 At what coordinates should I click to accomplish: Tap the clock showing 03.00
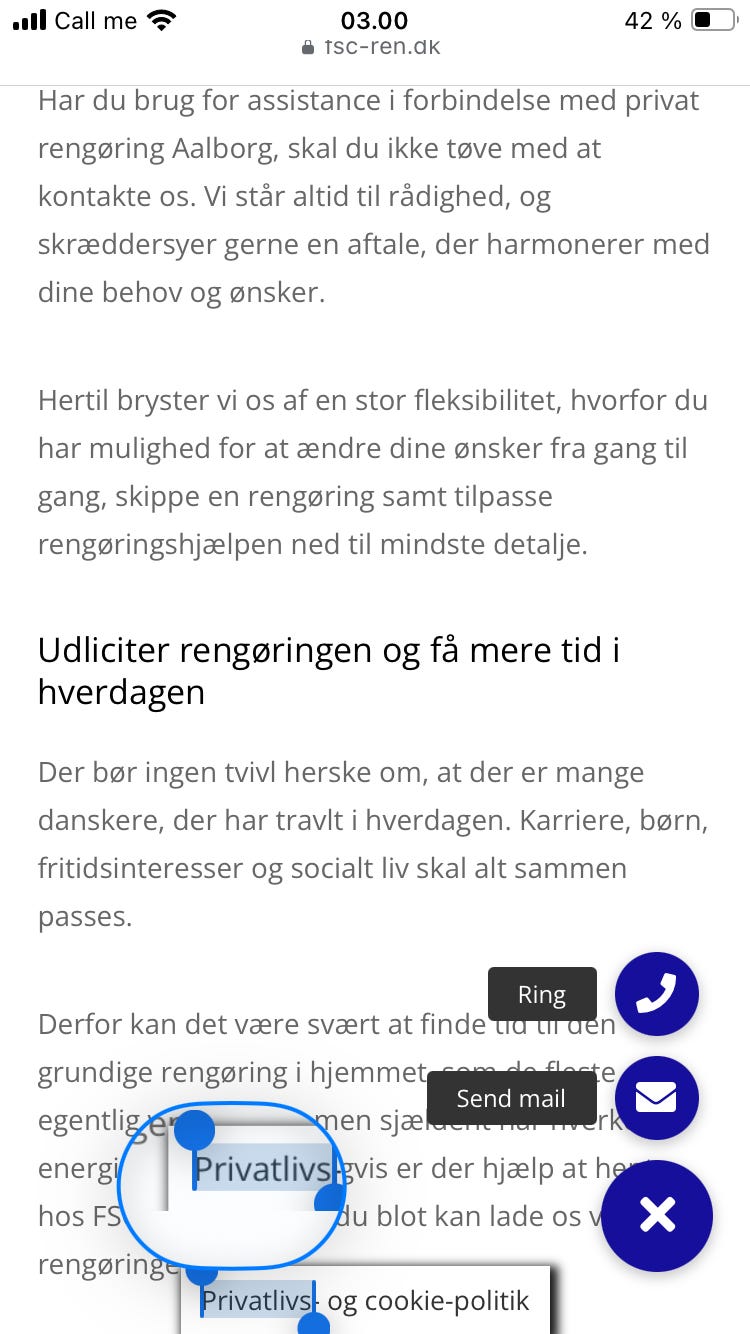point(375,20)
